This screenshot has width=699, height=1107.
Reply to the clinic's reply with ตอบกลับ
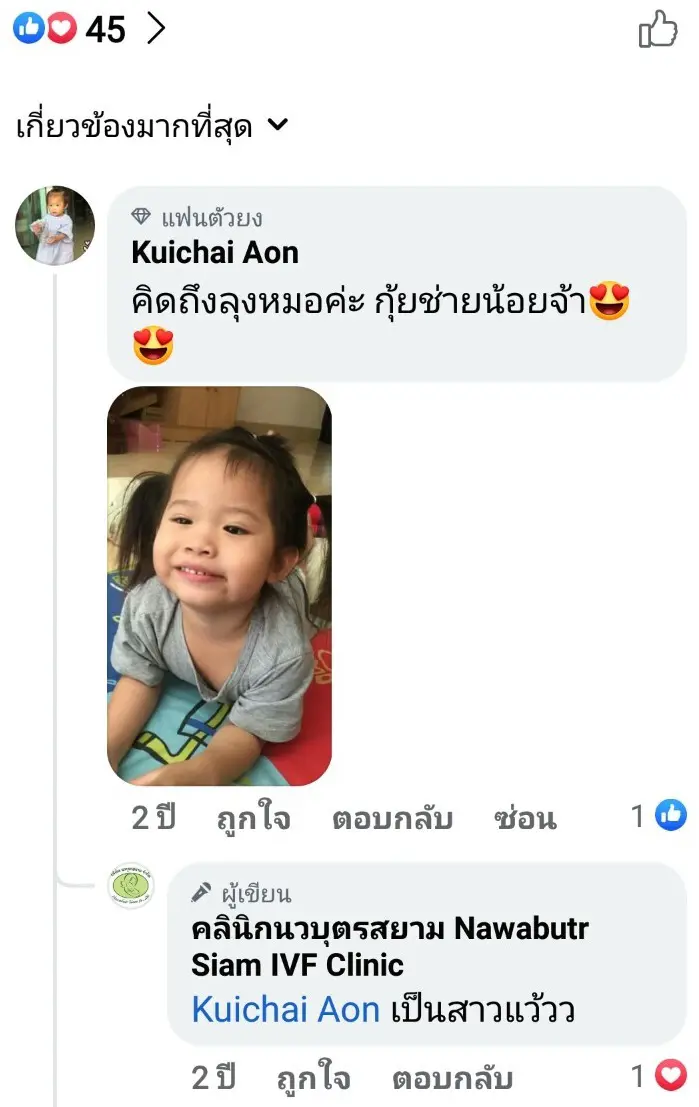tap(452, 1078)
